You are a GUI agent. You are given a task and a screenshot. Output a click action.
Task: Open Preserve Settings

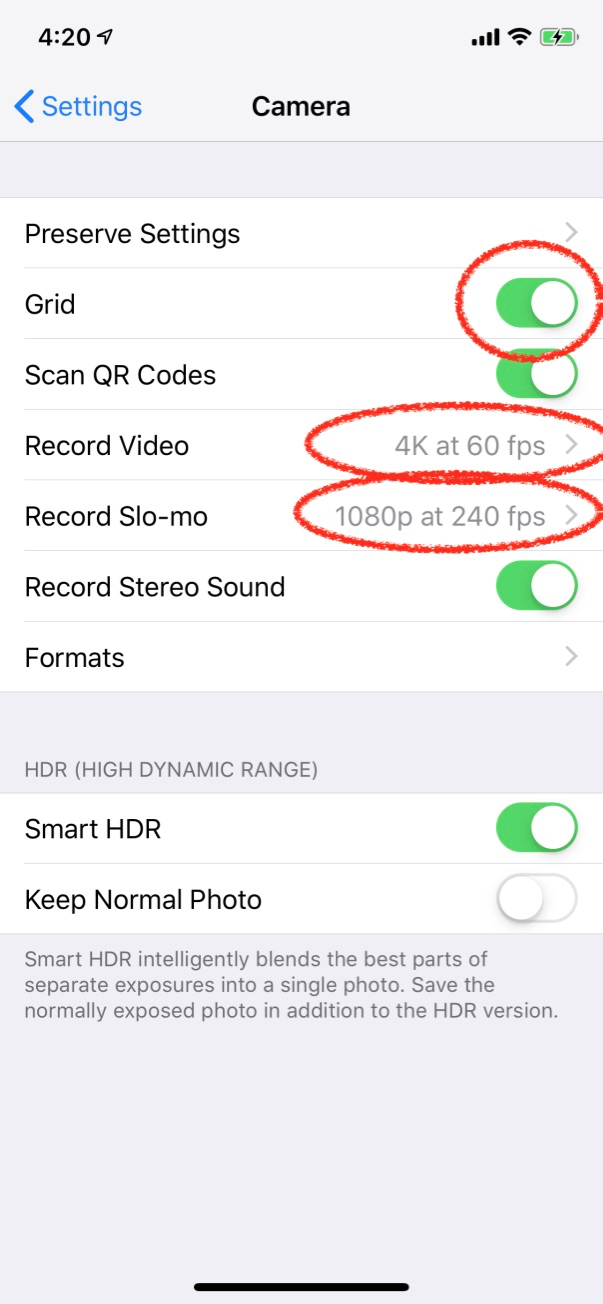300,233
